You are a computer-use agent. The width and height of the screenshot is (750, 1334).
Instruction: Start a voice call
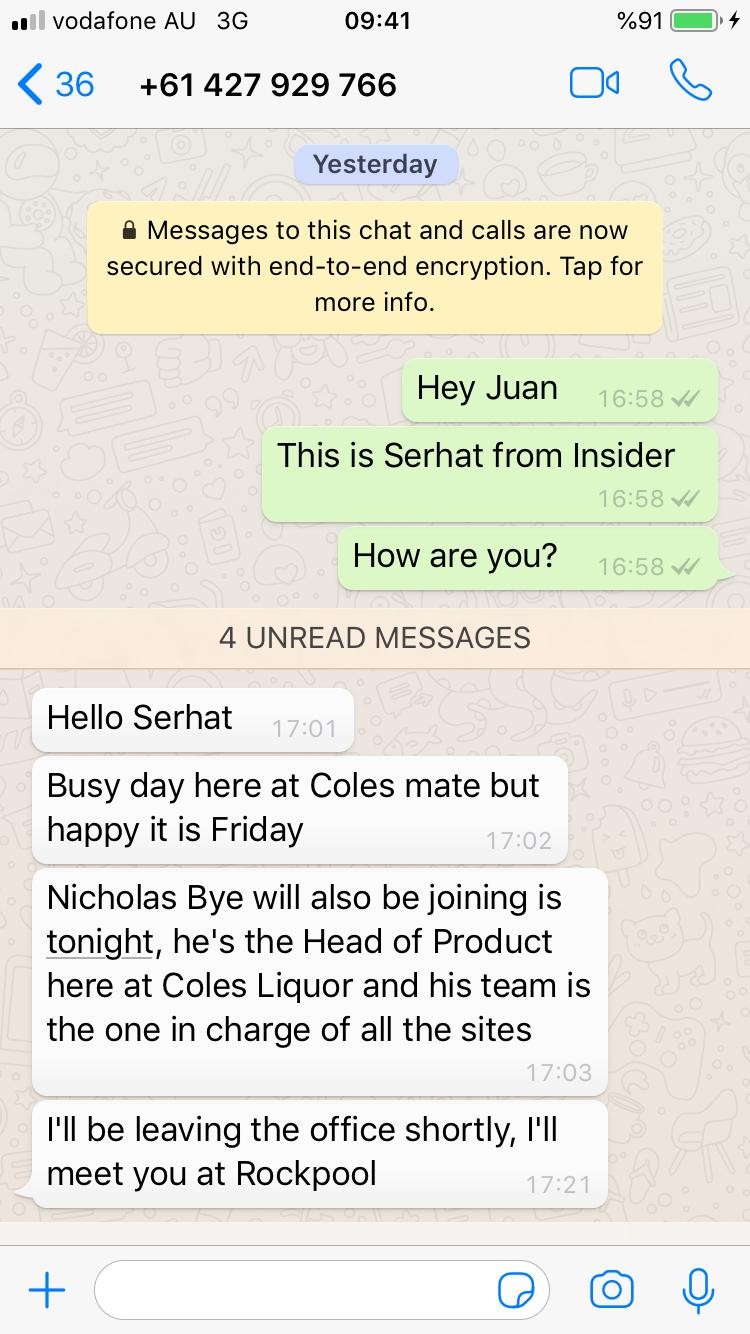pos(690,82)
